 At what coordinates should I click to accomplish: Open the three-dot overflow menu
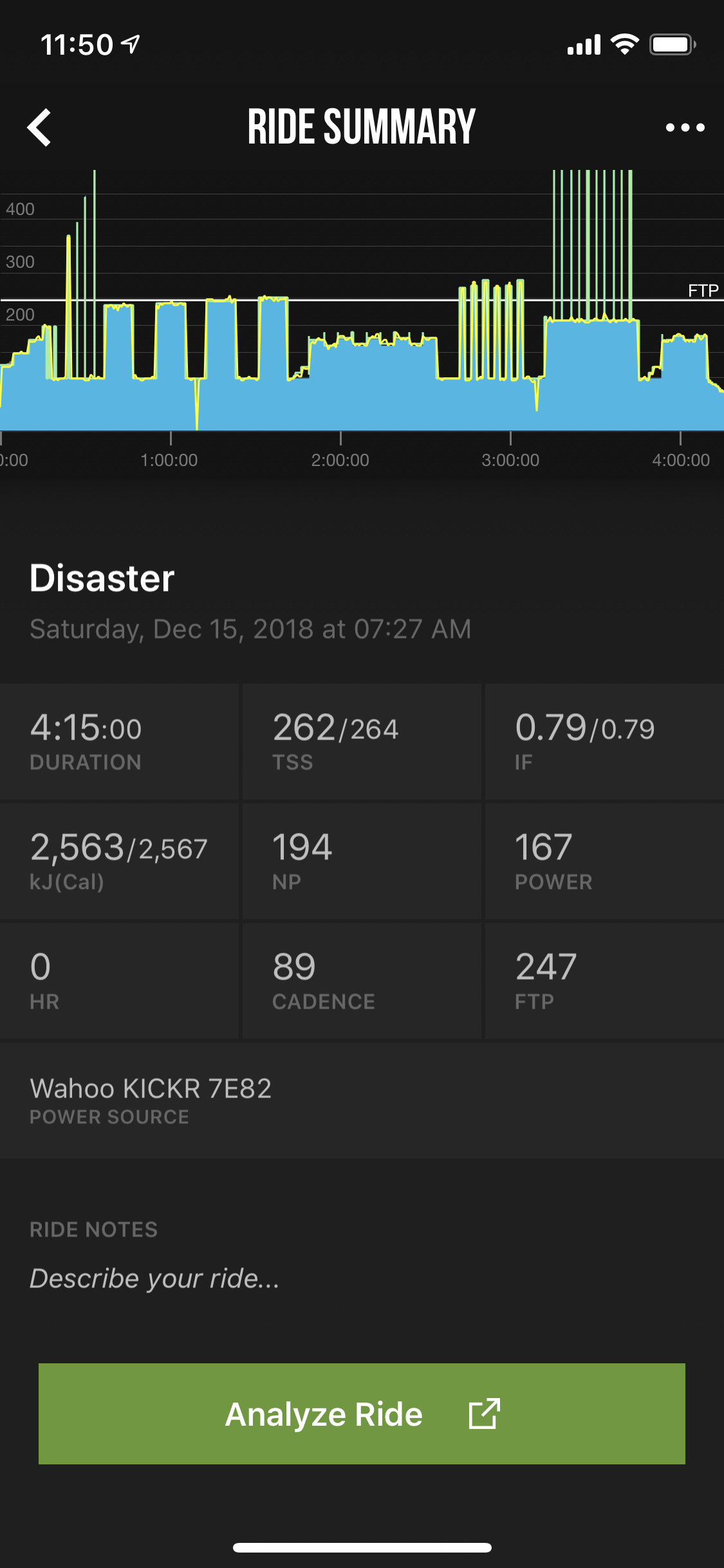click(685, 127)
